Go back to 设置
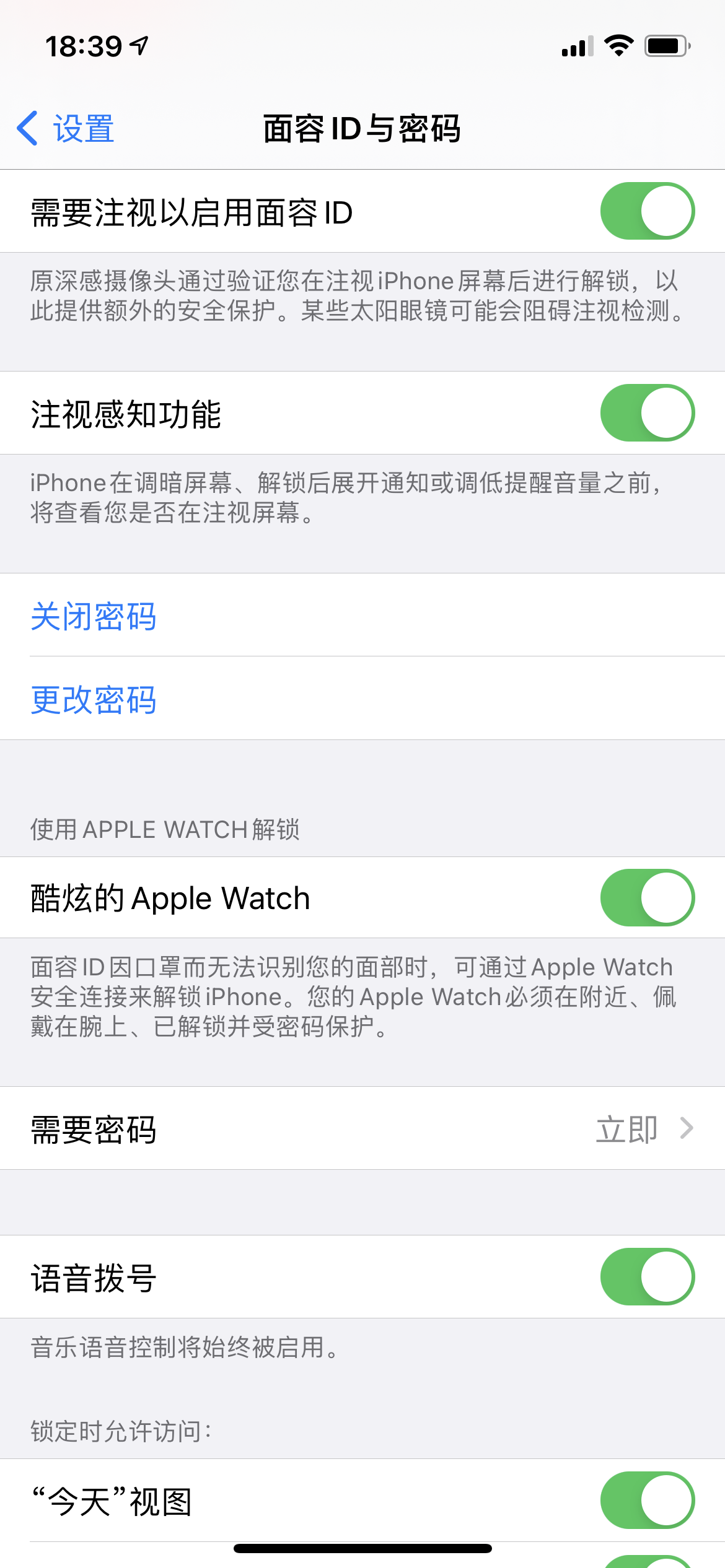This screenshot has width=725, height=1568. tap(66, 129)
